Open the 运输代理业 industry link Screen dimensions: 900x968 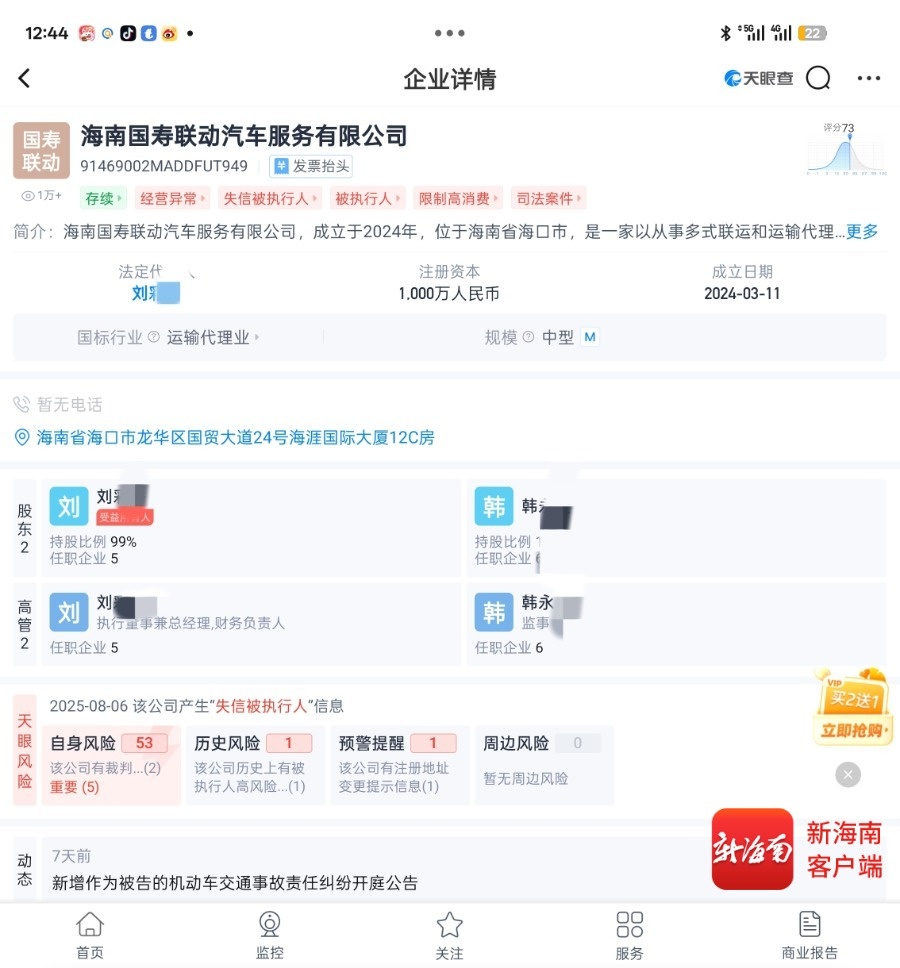[x=212, y=338]
